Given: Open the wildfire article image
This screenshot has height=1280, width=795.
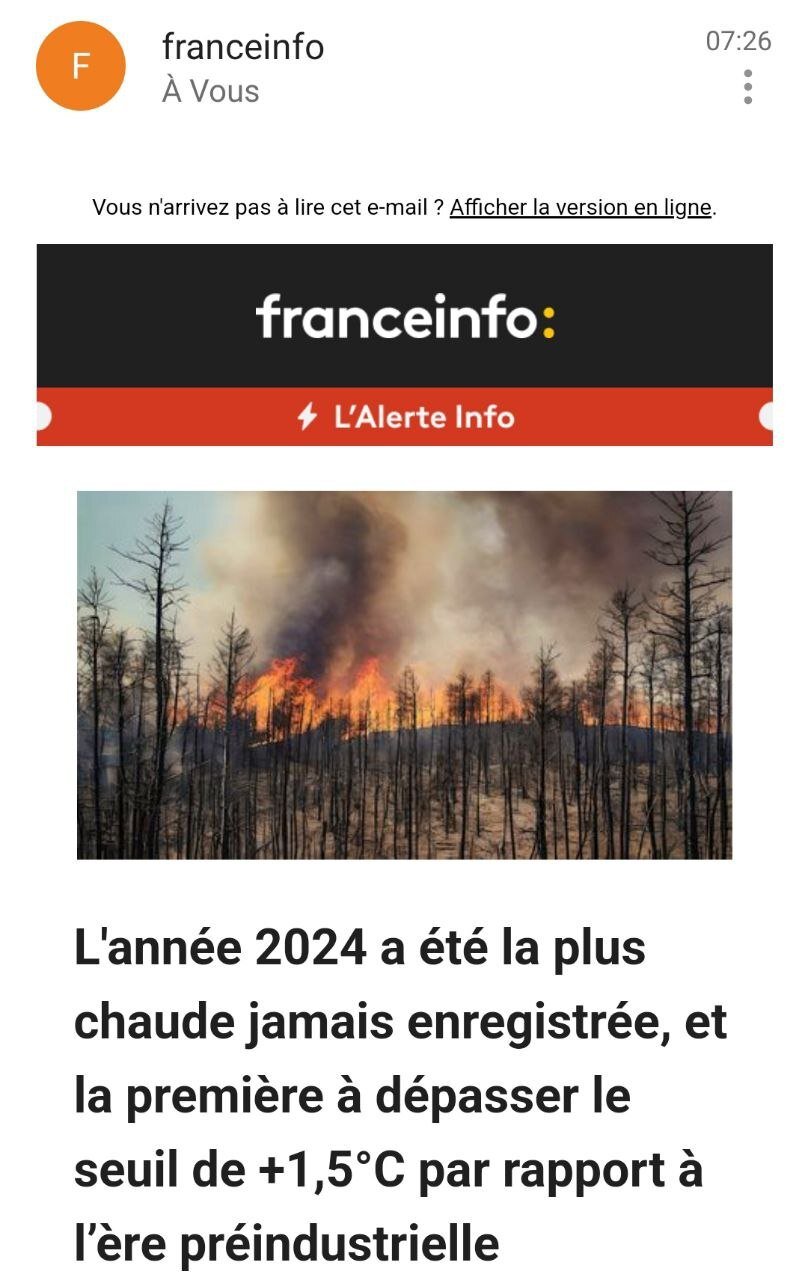Looking at the screenshot, I should pos(404,674).
